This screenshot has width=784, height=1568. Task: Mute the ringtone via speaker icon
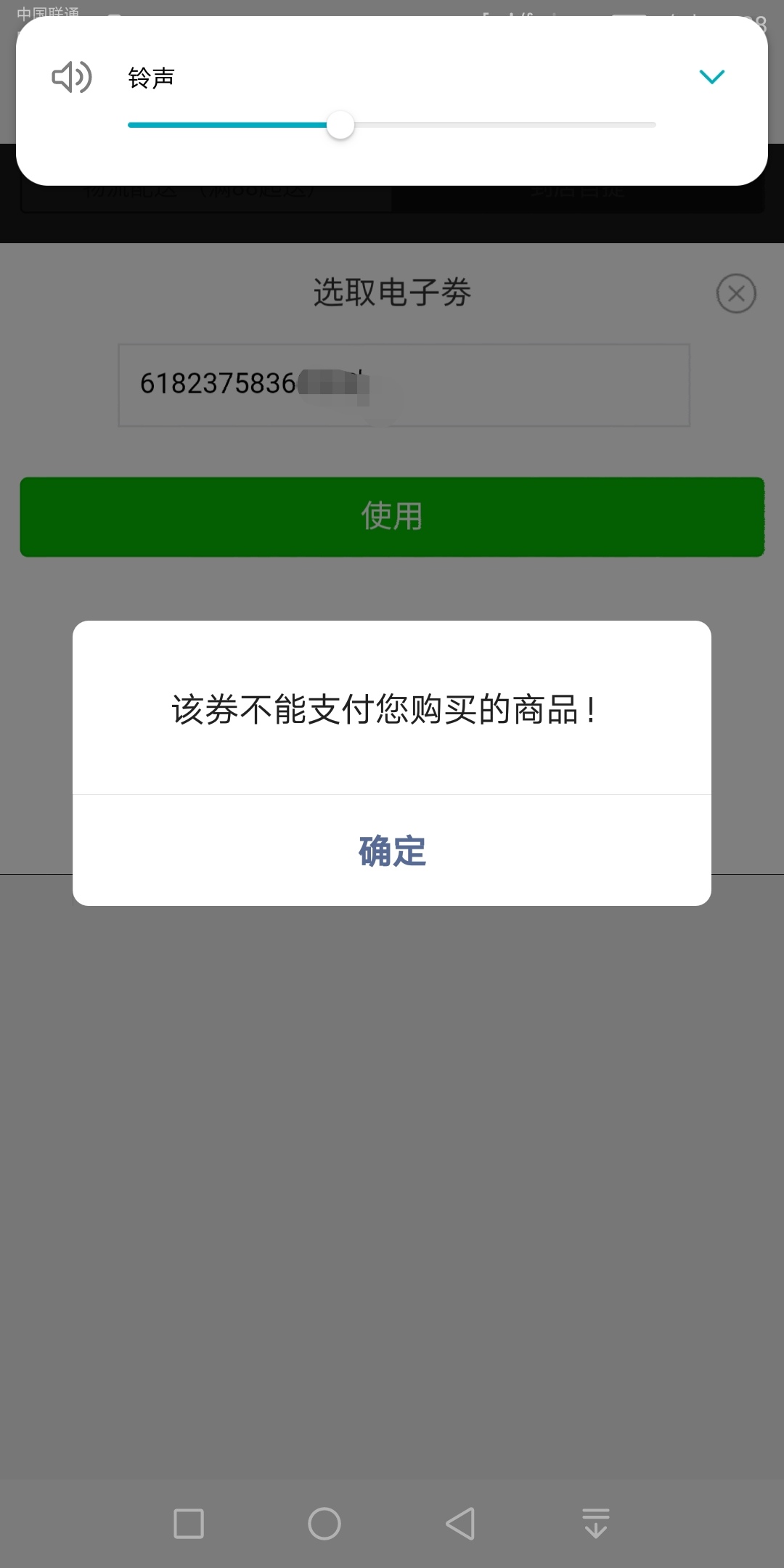(71, 77)
